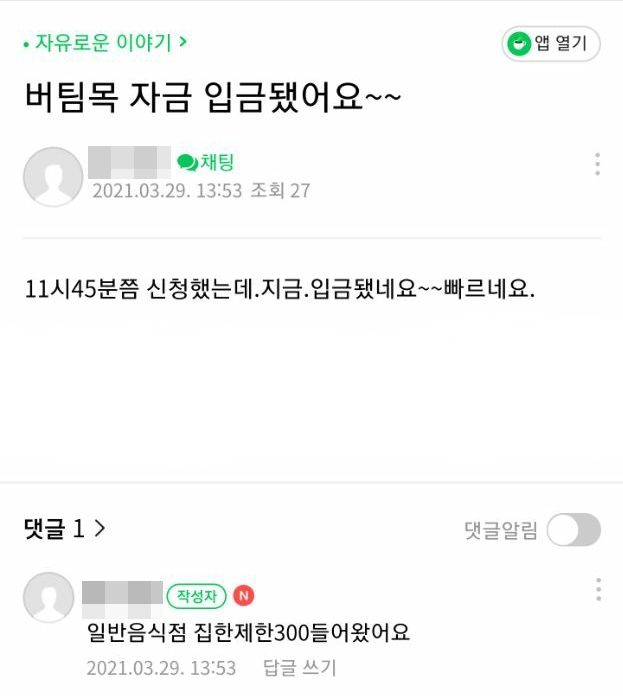The image size is (623, 696).
Task: Open the post author's profile picture
Action: click(x=52, y=177)
